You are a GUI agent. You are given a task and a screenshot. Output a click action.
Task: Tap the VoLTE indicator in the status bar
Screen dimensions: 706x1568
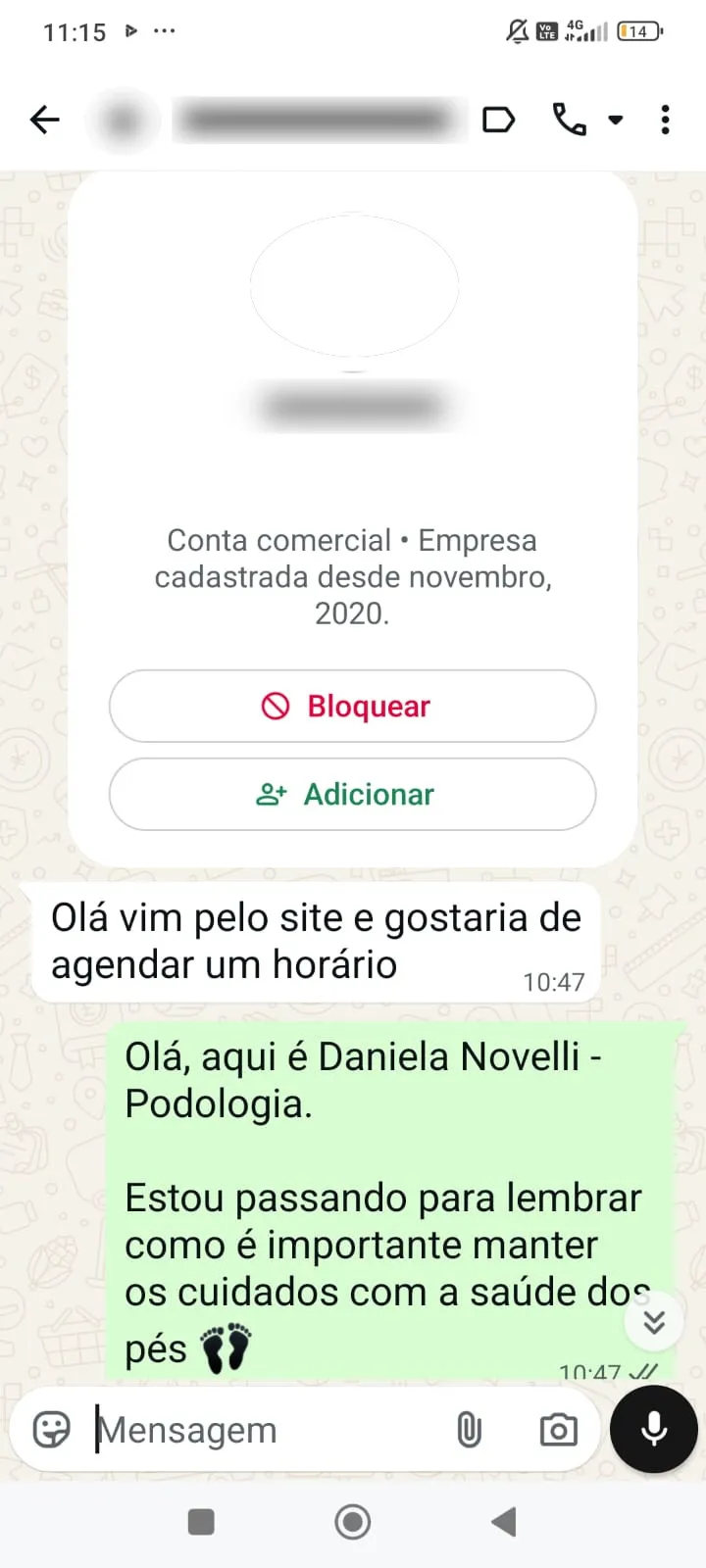tap(545, 29)
